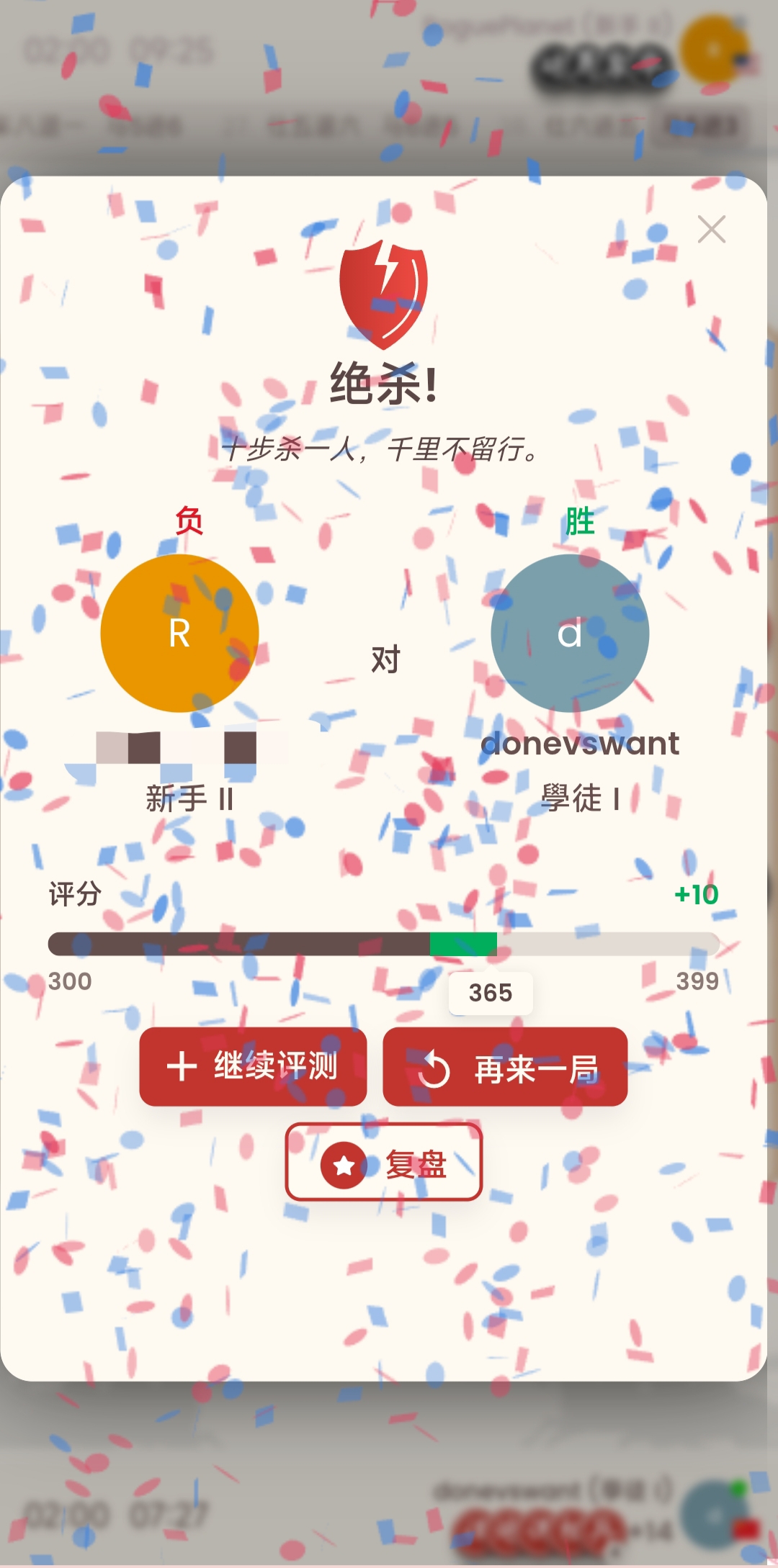778x1568 pixels.
Task: Open donevswant's avatar
Action: tap(570, 634)
